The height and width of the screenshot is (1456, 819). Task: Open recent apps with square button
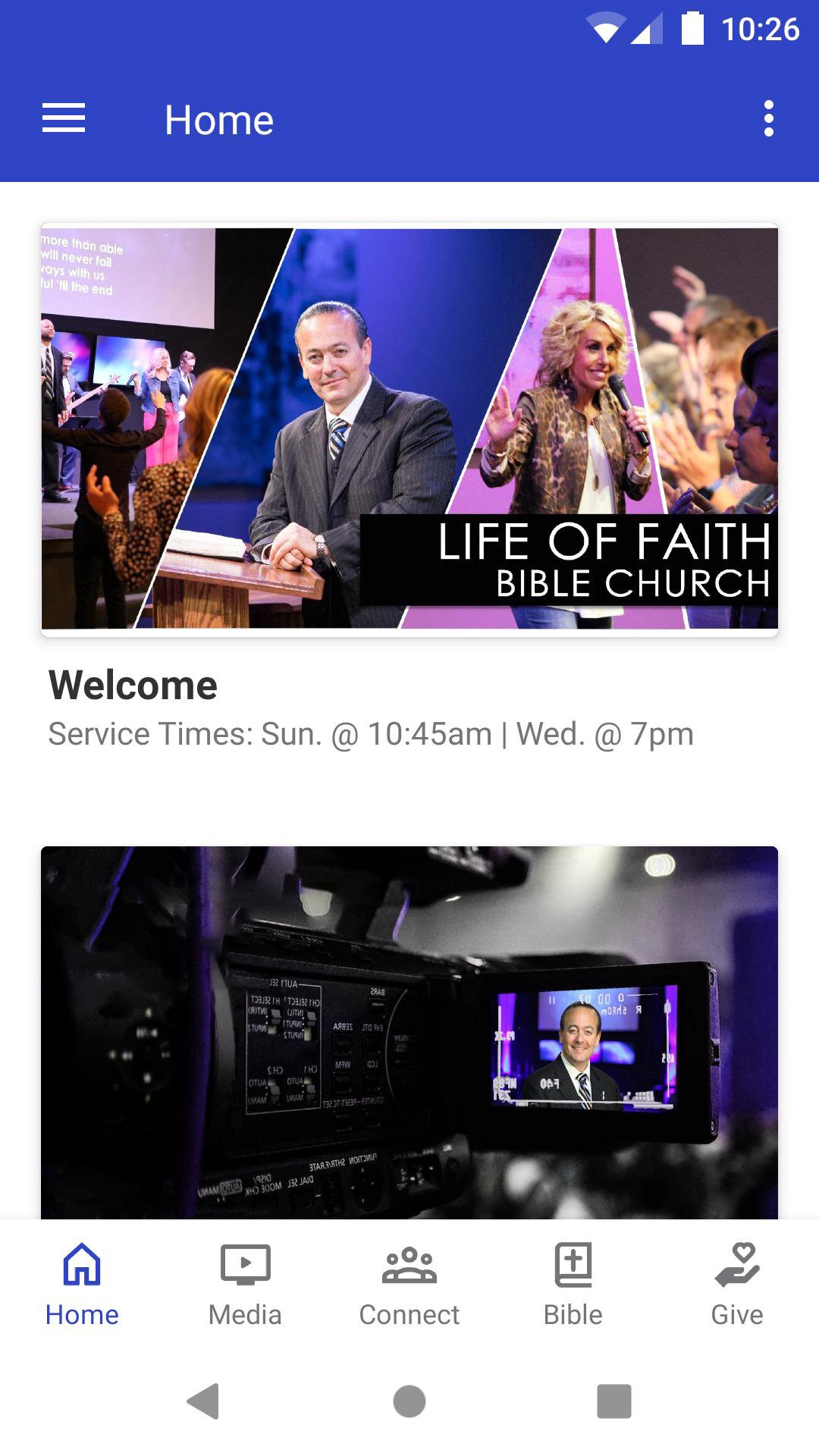coord(614,1401)
